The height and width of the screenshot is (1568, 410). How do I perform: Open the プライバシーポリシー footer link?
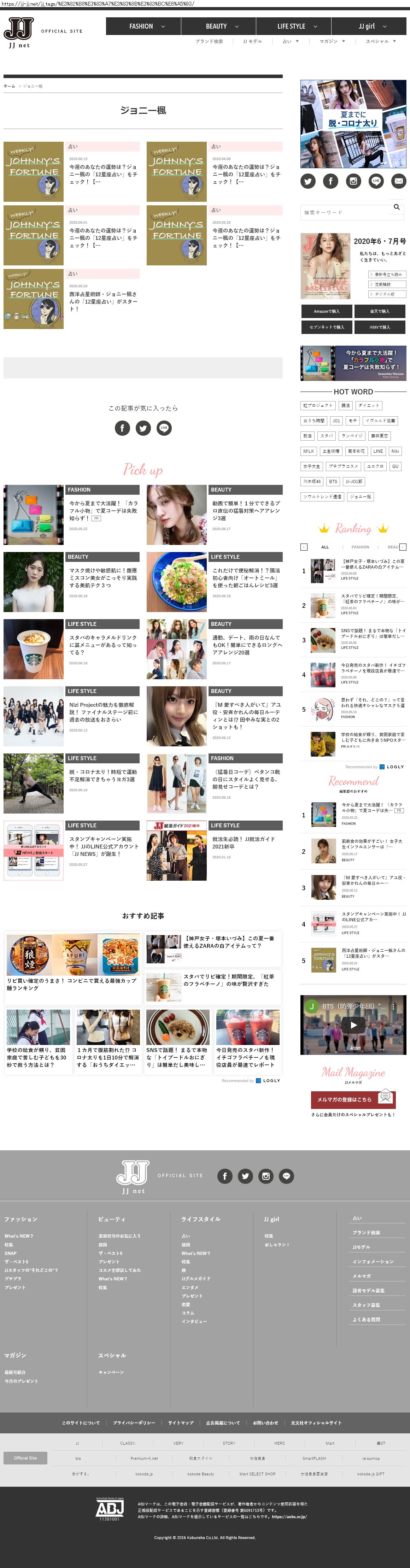pos(134,1422)
